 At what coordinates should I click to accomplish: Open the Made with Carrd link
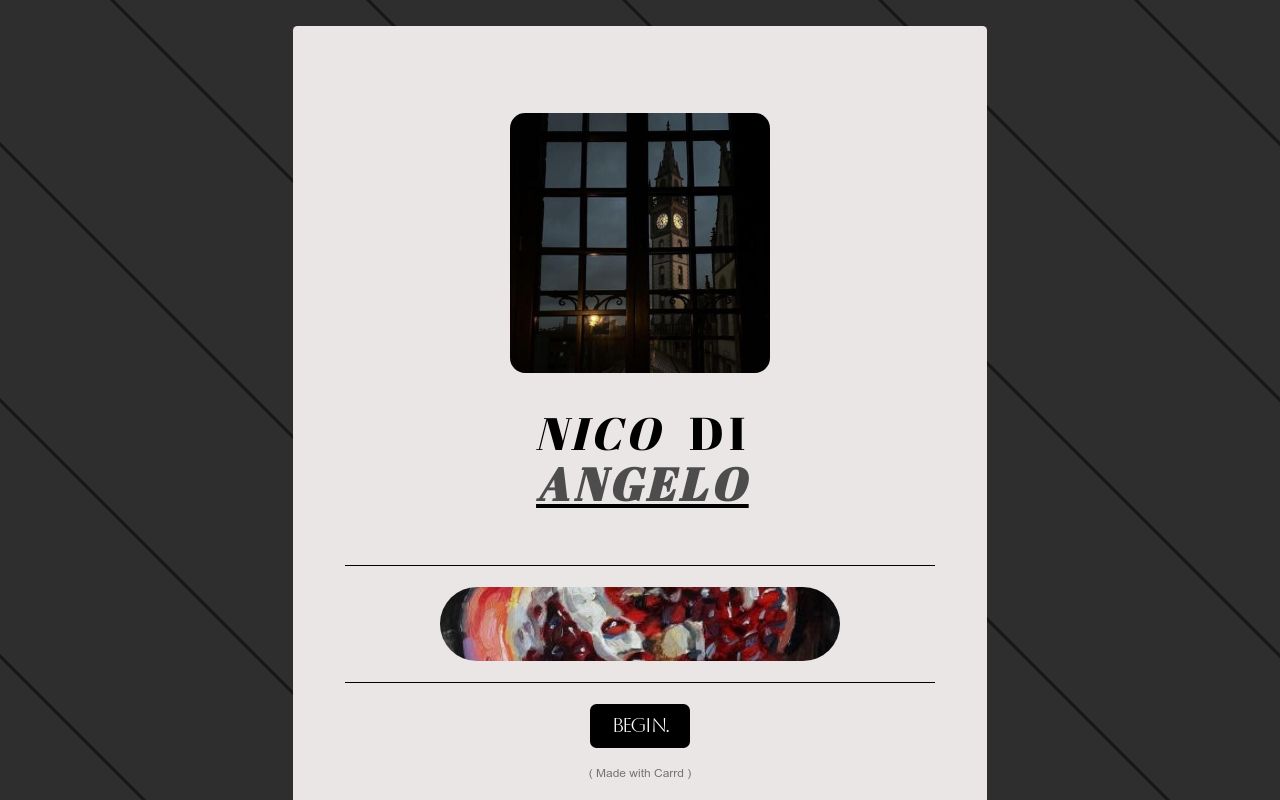(x=640, y=773)
